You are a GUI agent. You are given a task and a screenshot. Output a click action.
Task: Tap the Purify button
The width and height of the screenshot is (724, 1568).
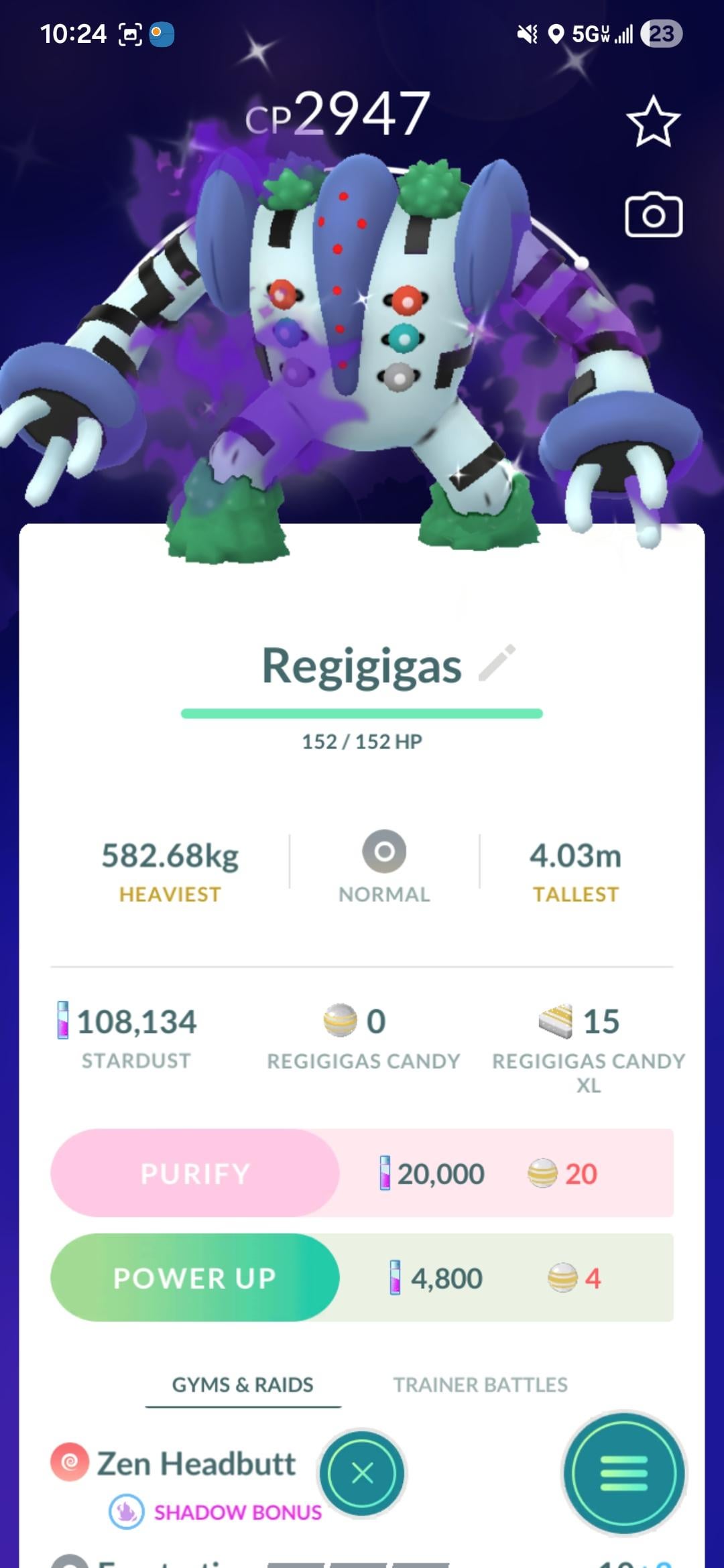(195, 1173)
